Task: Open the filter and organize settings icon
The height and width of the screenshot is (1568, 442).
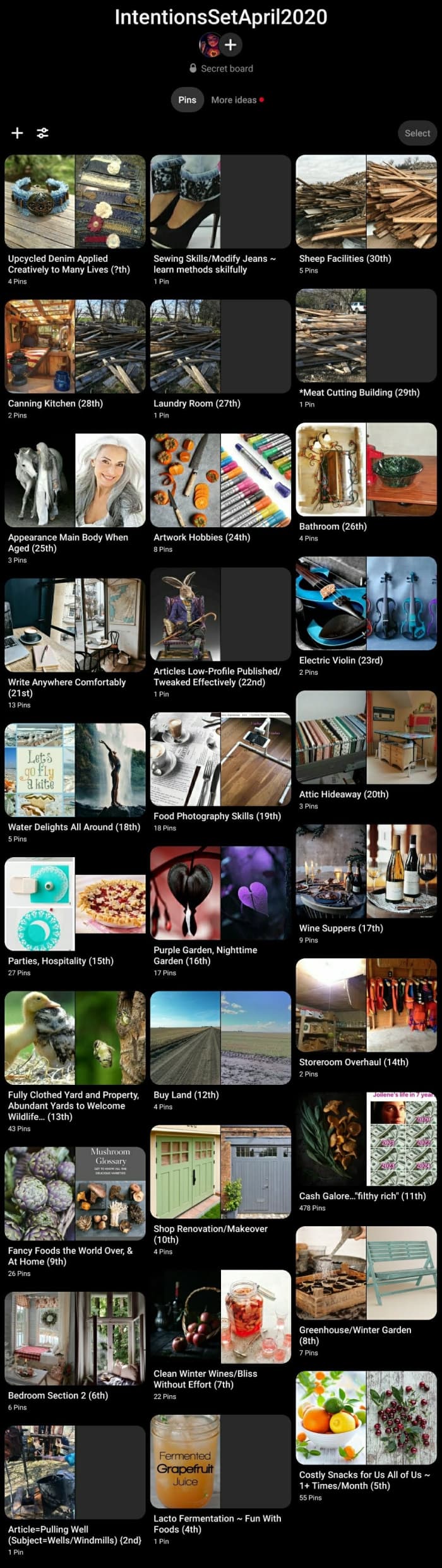Action: [42, 133]
